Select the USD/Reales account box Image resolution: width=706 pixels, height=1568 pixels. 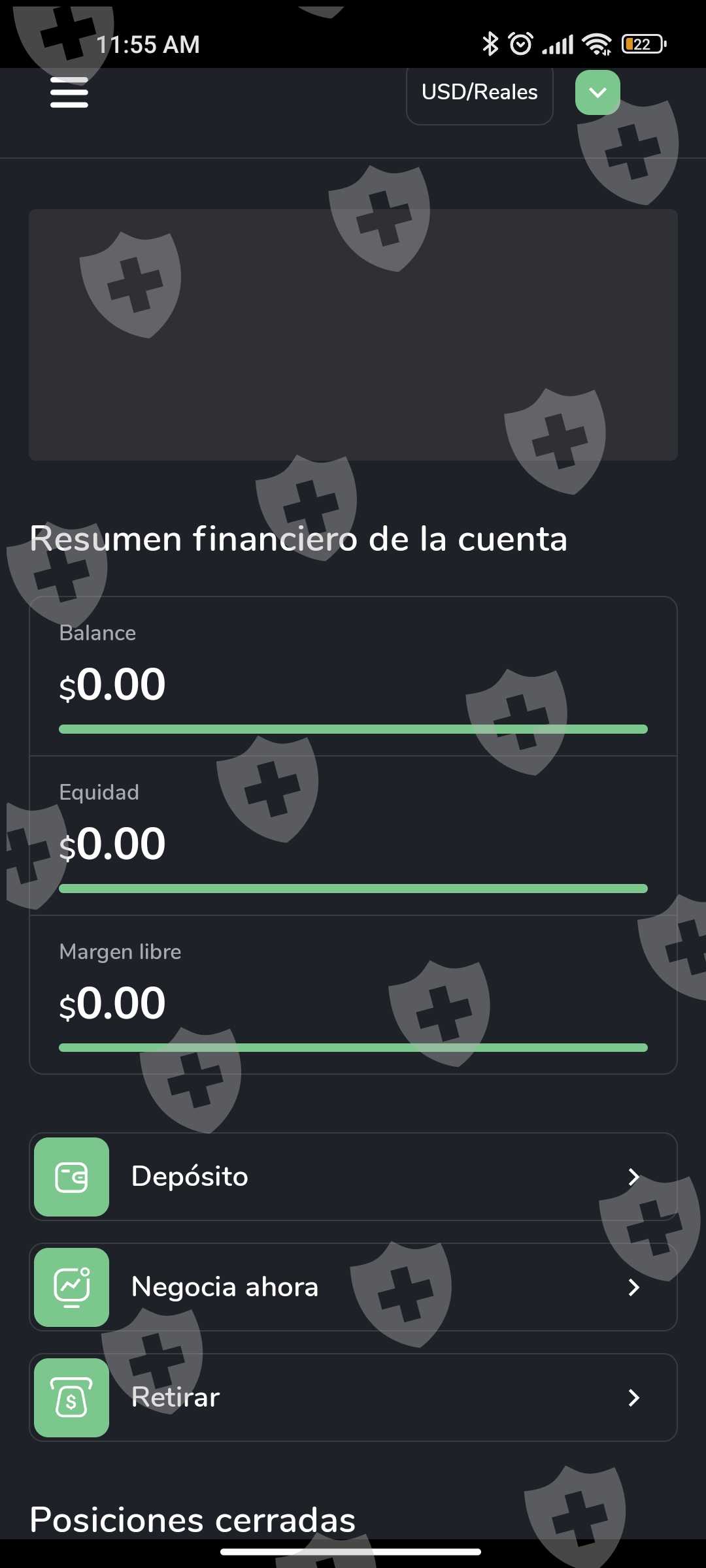(x=479, y=93)
